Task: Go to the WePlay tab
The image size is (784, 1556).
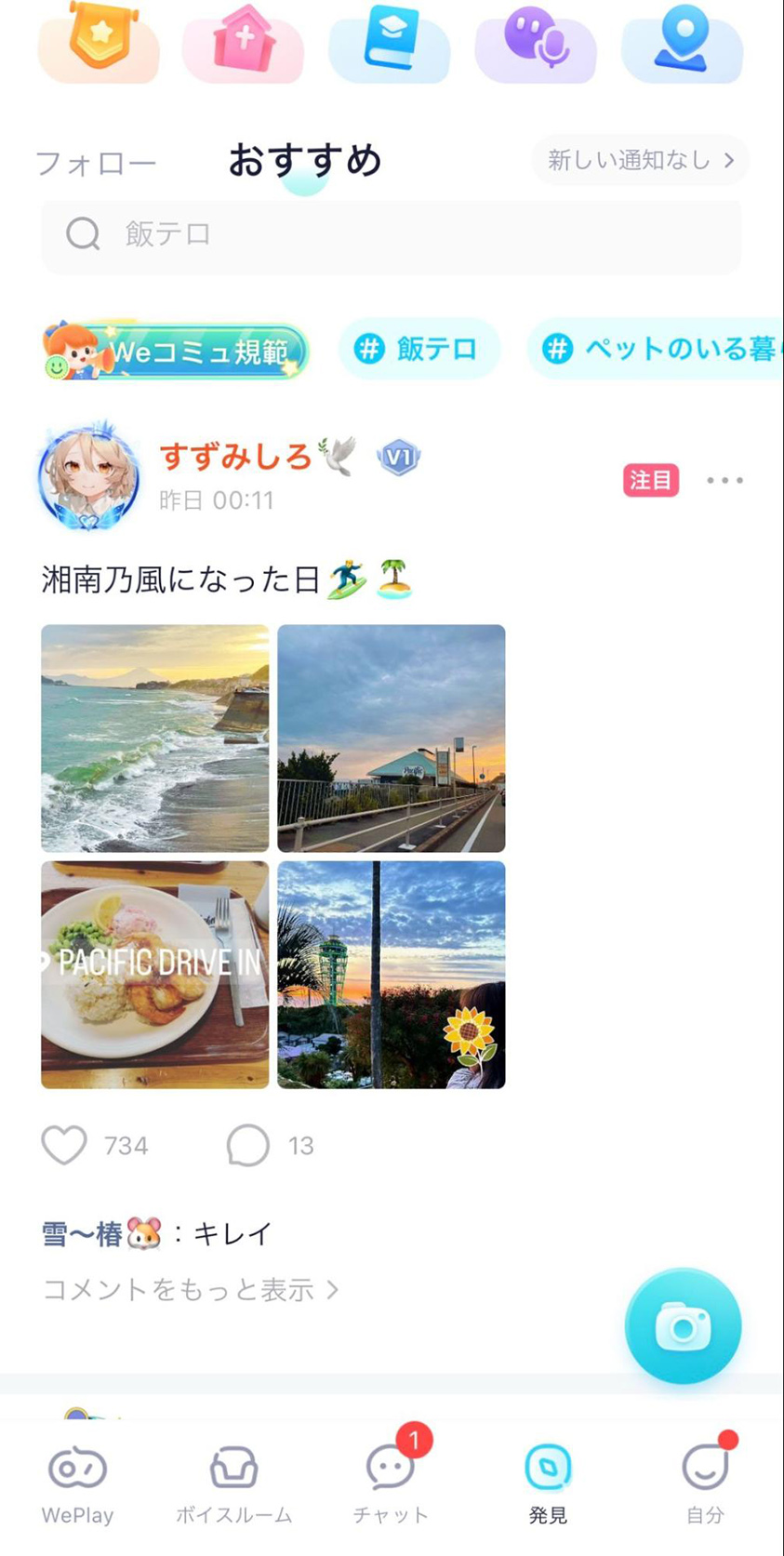Action: click(77, 1484)
